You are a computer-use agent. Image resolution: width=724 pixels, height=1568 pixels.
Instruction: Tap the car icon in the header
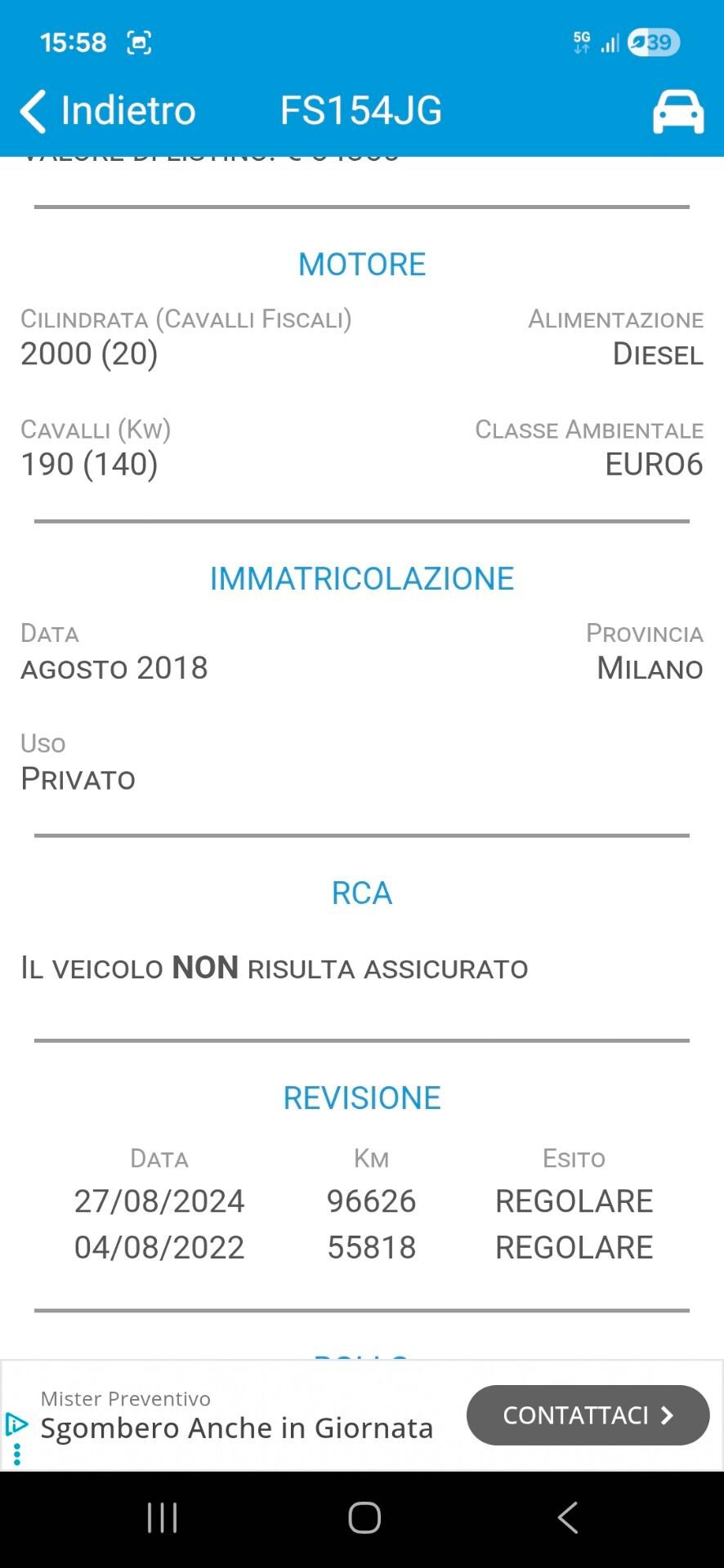[x=678, y=110]
